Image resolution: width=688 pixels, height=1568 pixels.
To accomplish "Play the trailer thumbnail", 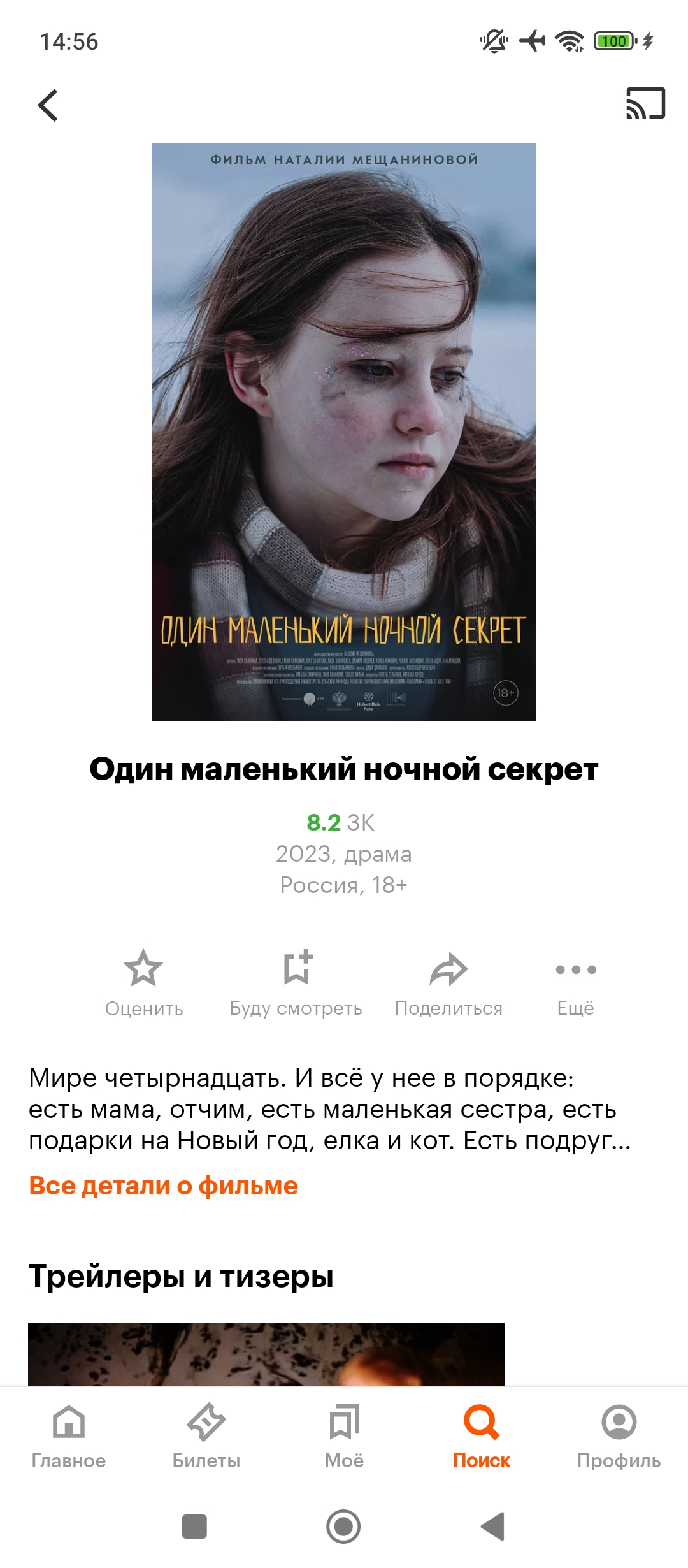I will pos(266,1354).
